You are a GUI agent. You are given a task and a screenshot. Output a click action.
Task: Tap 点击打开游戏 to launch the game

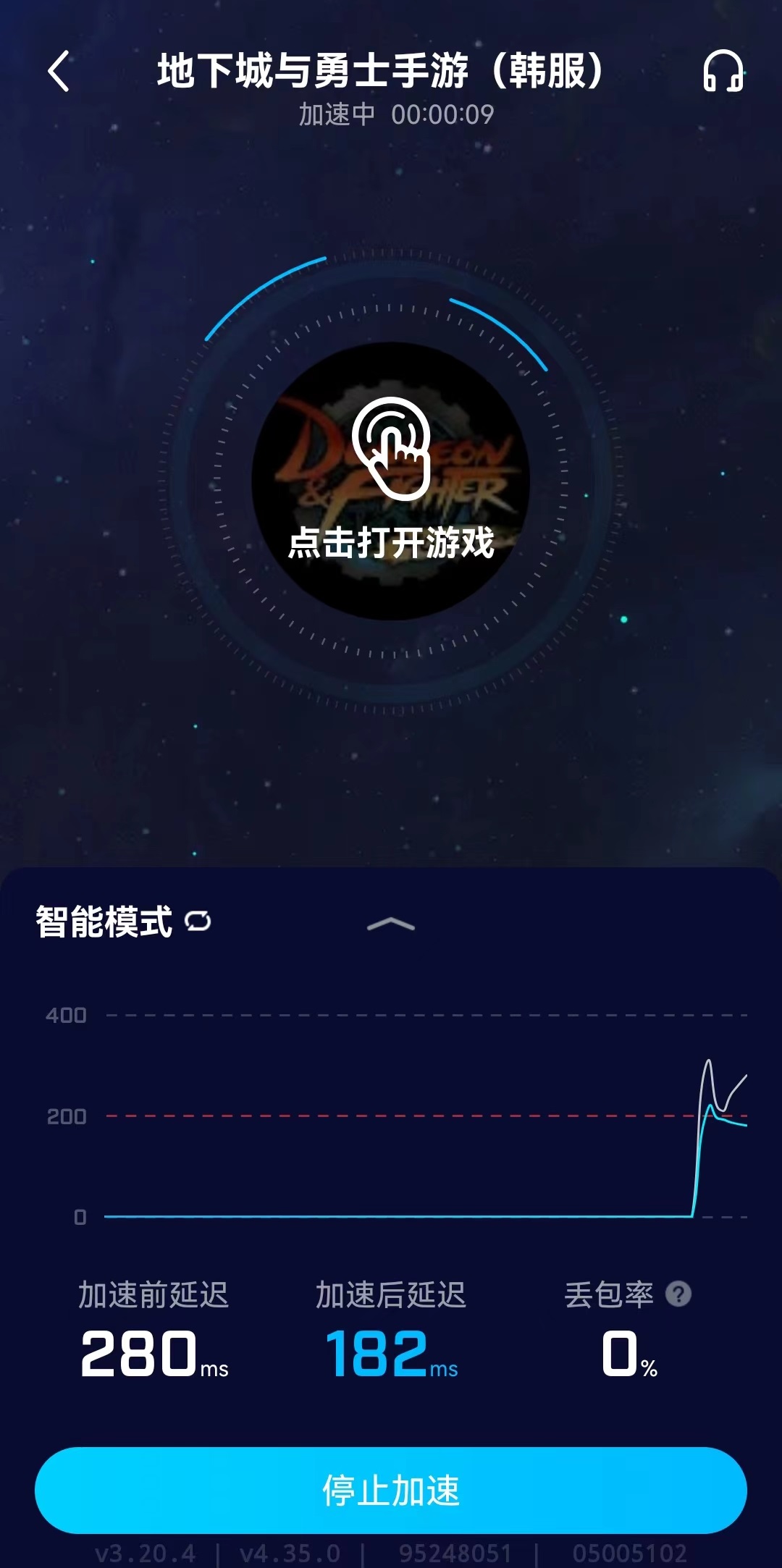(391, 481)
